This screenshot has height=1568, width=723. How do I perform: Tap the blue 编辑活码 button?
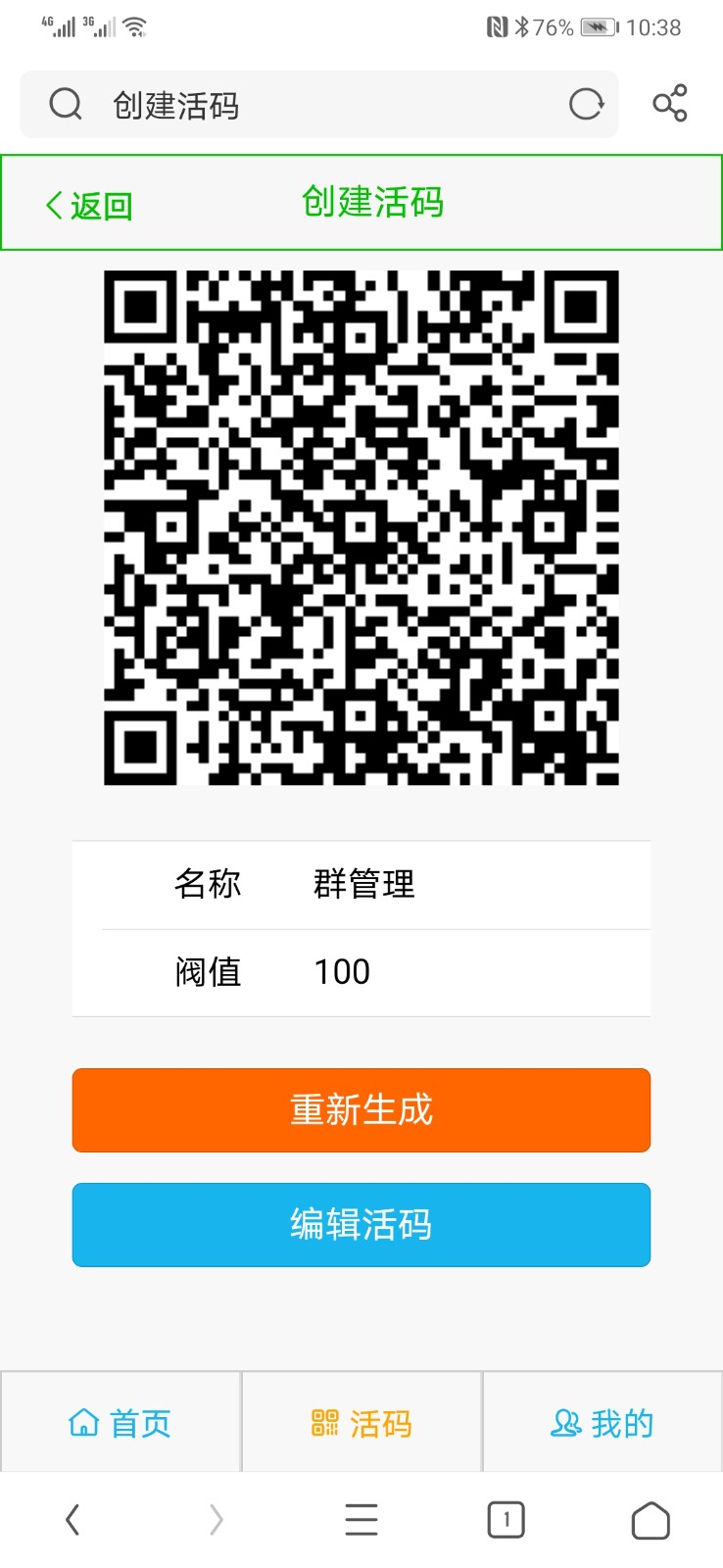[361, 1225]
